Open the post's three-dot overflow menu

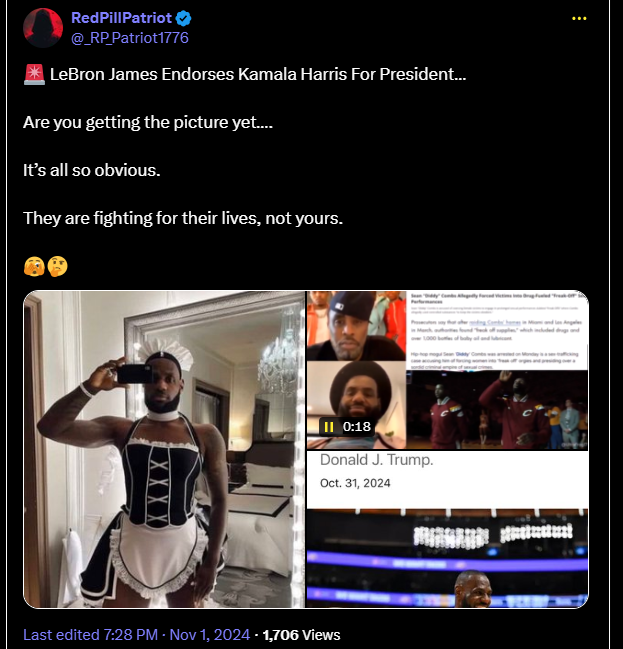click(x=579, y=19)
